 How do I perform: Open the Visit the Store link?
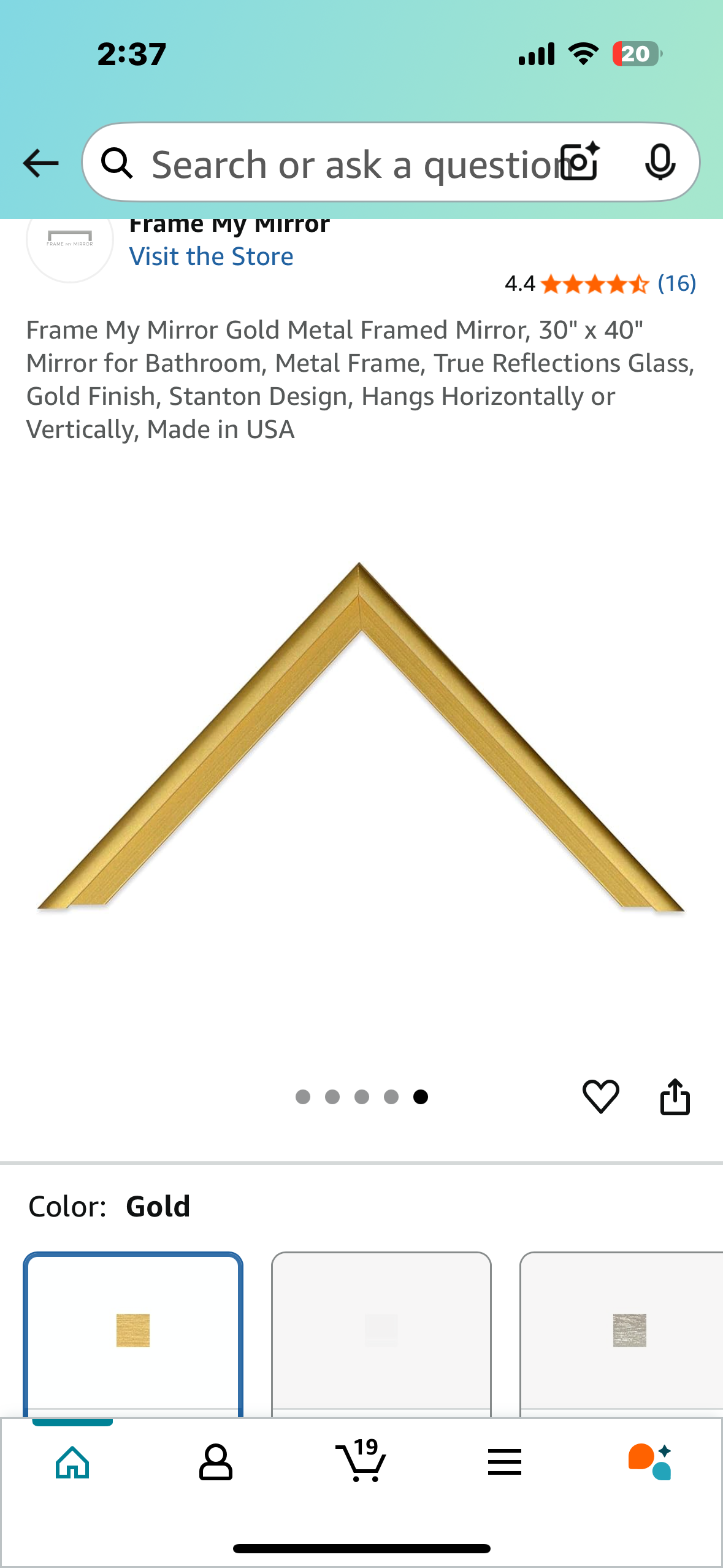click(x=211, y=256)
